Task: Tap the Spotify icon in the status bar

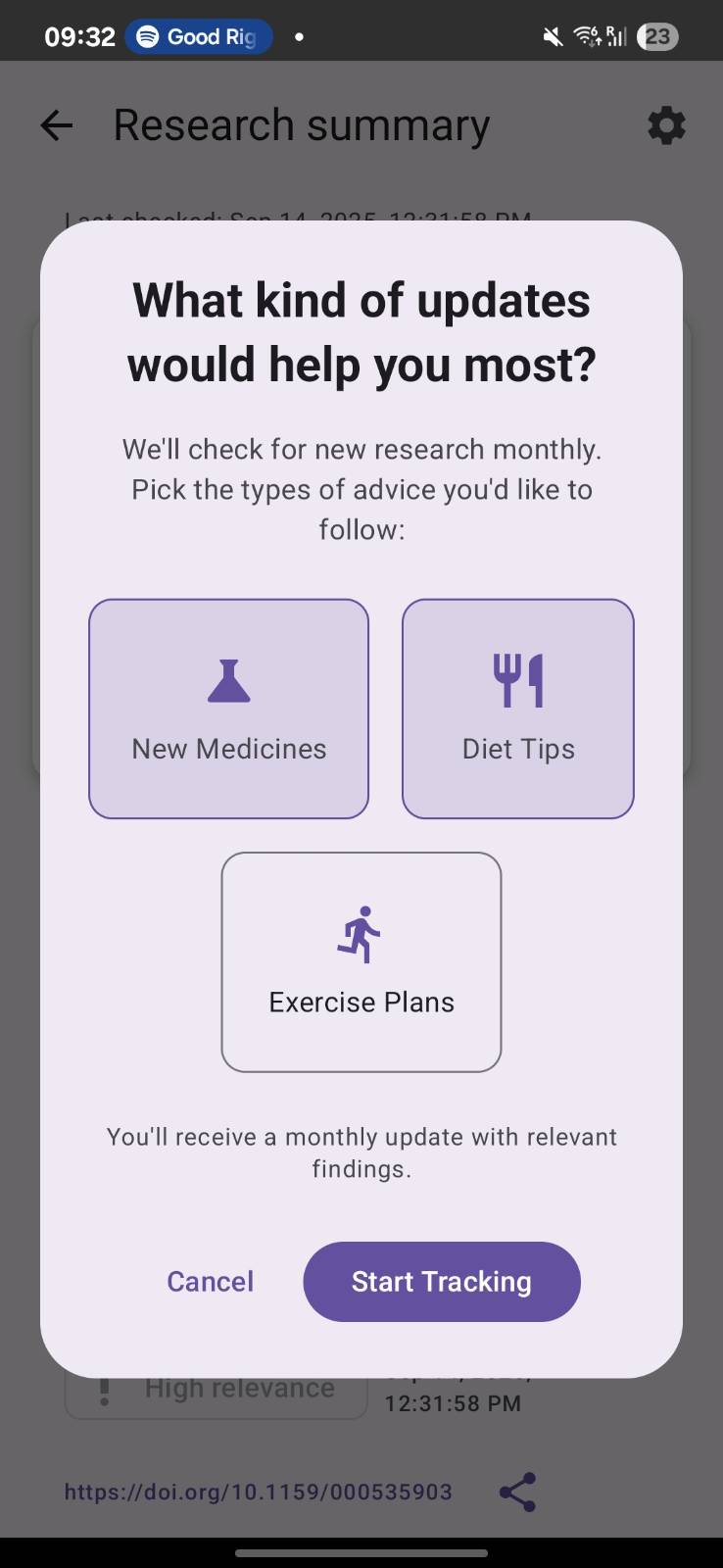Action: point(148,36)
